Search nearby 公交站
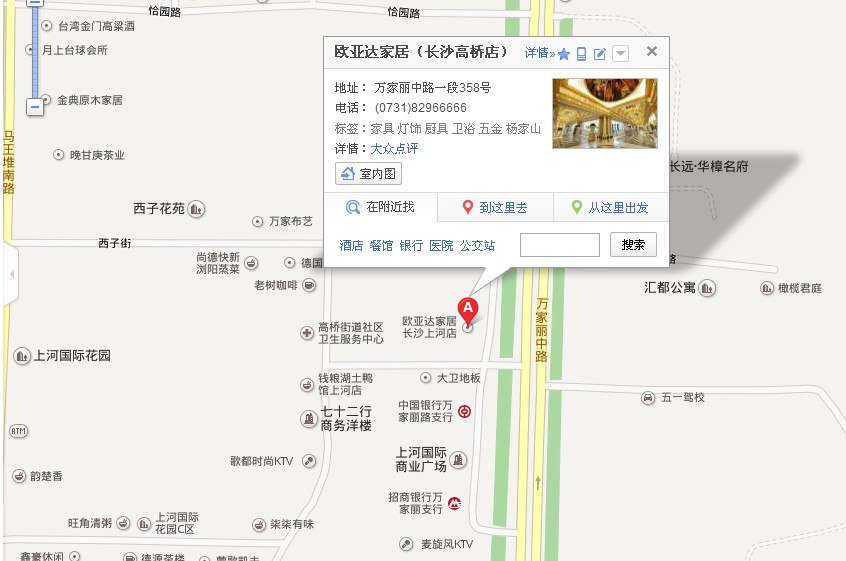This screenshot has width=846, height=561. click(x=478, y=245)
